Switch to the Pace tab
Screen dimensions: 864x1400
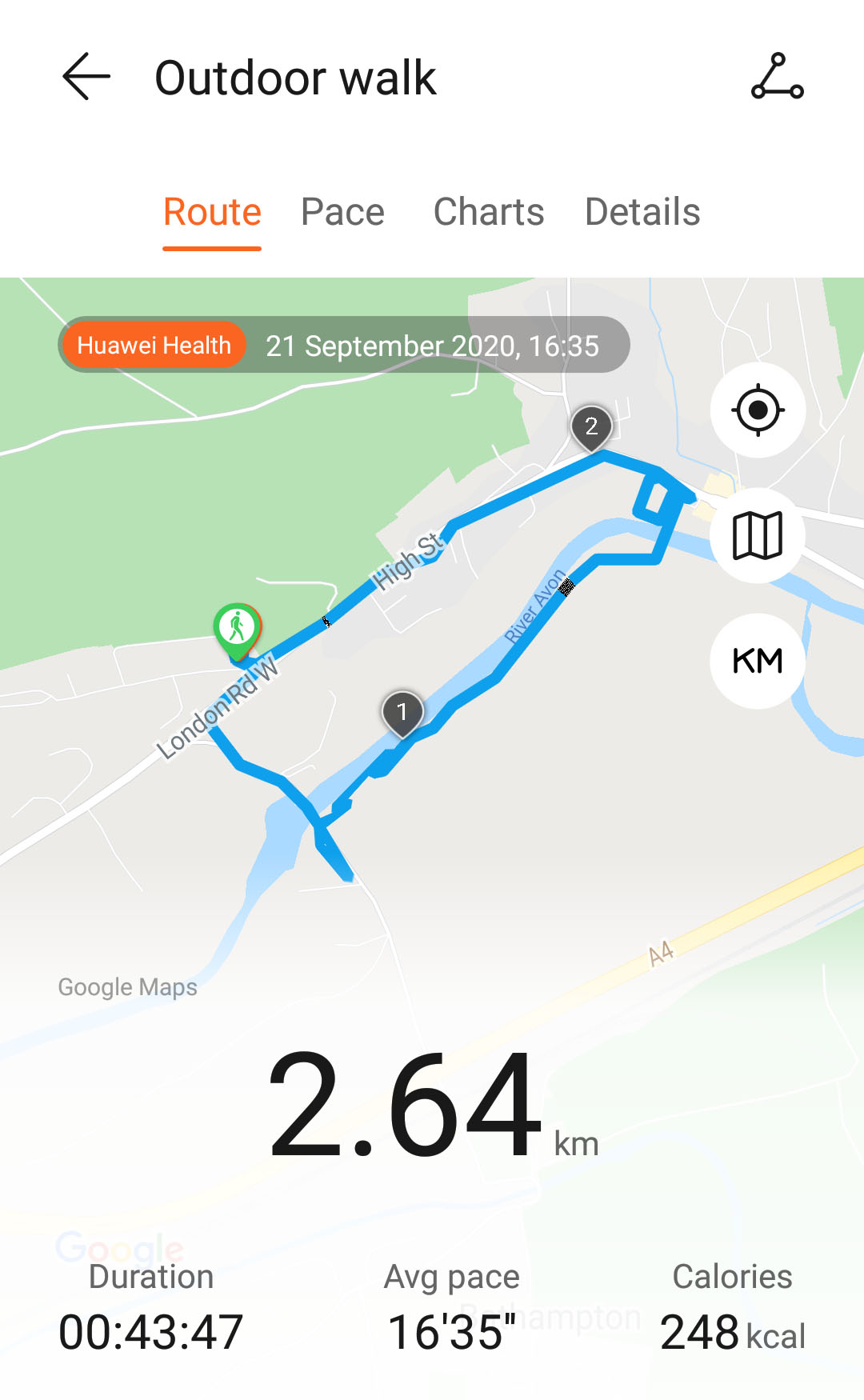(342, 213)
